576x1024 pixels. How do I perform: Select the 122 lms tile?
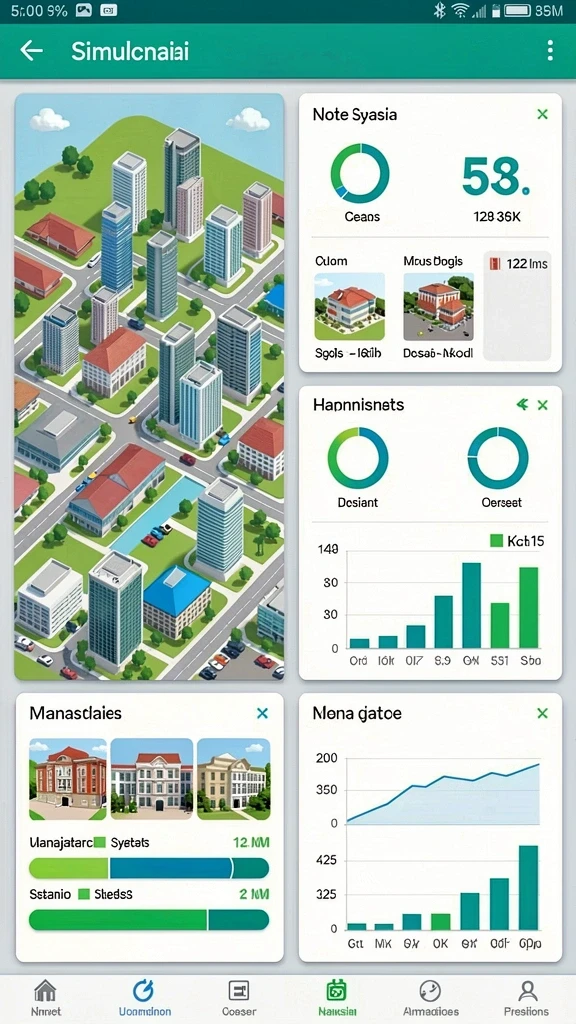pyautogui.click(x=517, y=306)
